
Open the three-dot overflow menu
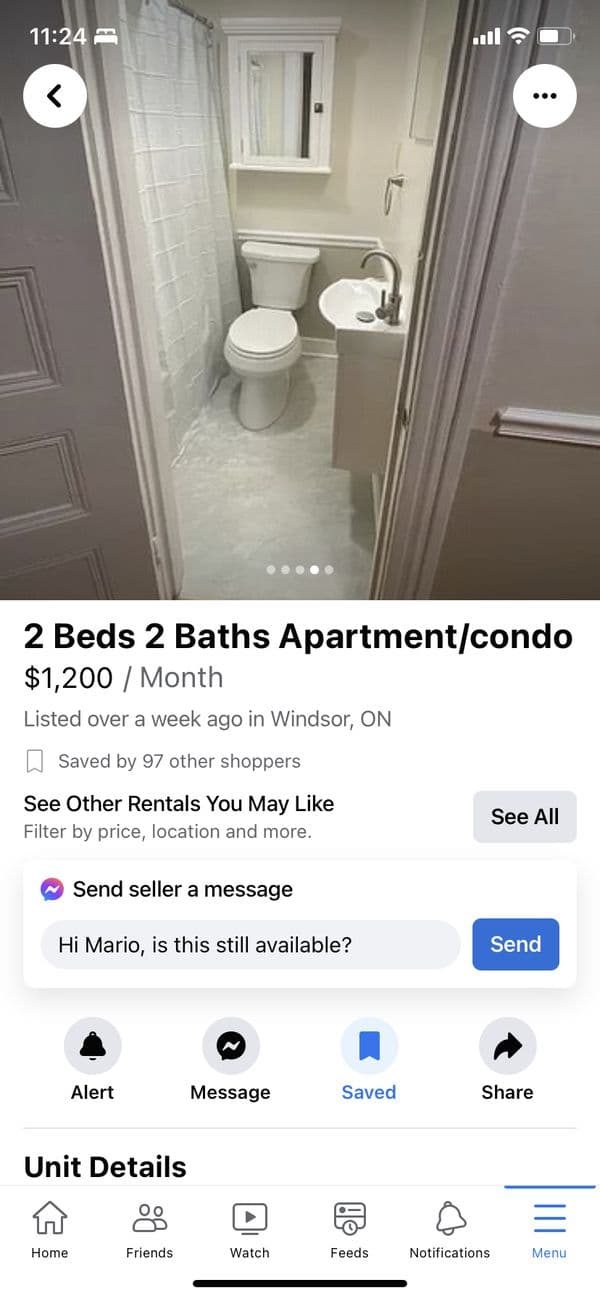coord(544,96)
